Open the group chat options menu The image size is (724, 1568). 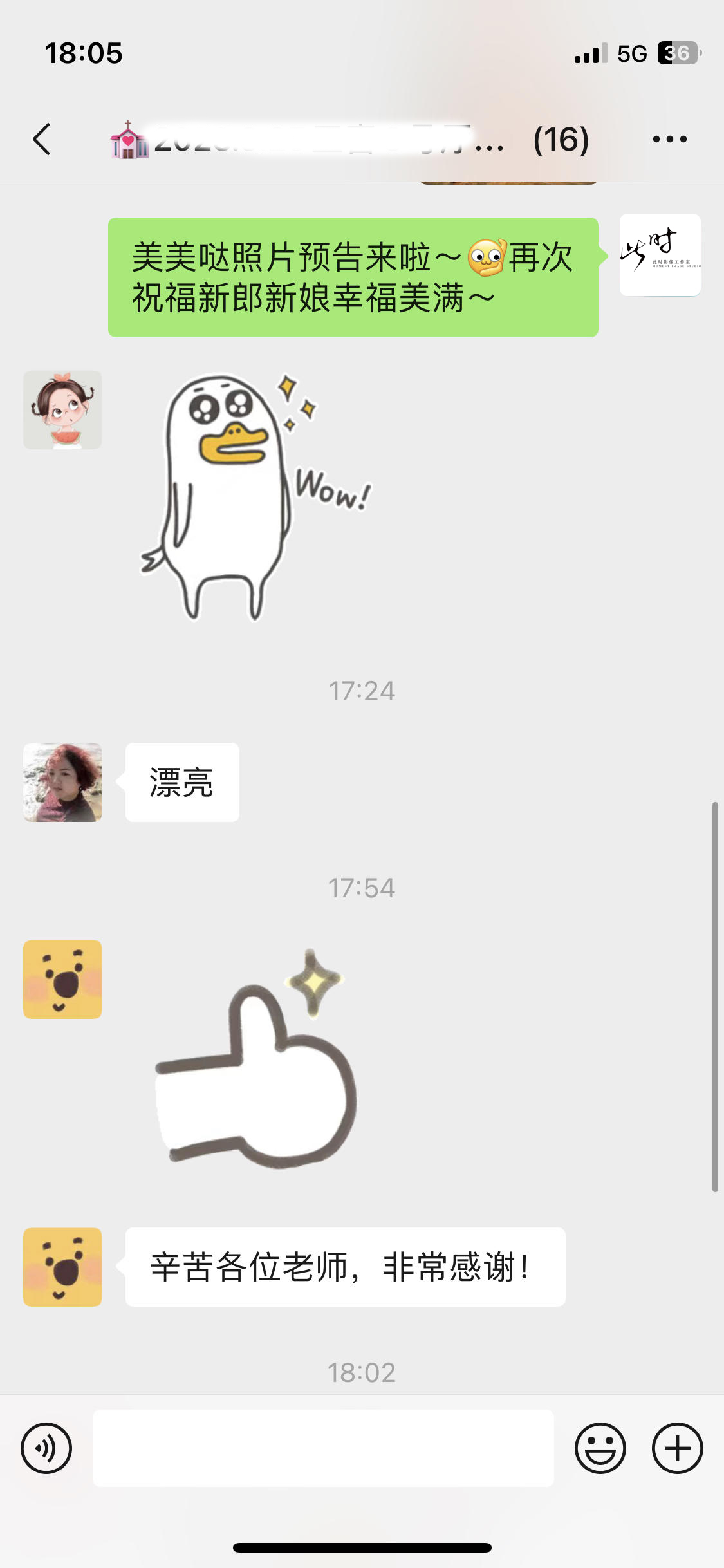click(669, 139)
